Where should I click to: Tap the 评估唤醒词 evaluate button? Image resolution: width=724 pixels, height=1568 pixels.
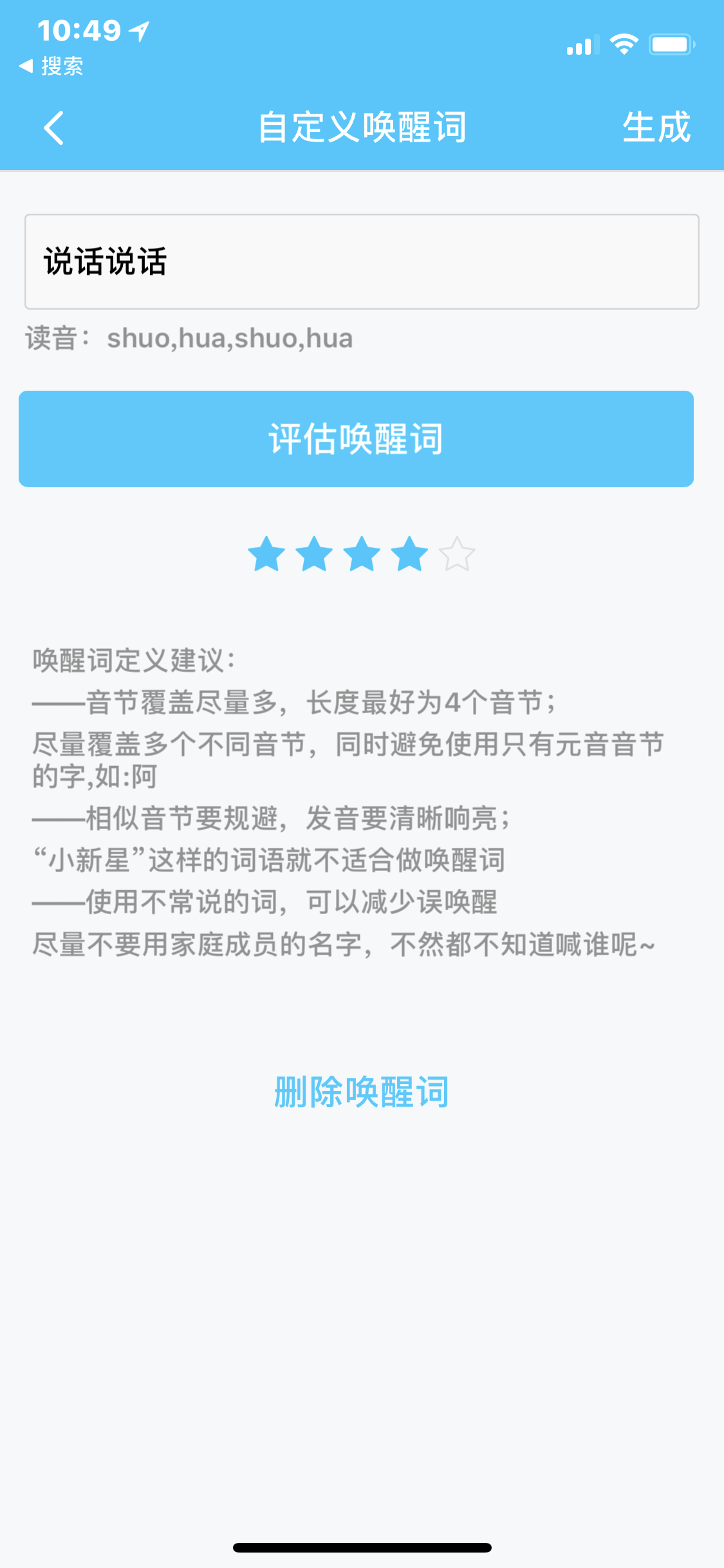(x=356, y=439)
